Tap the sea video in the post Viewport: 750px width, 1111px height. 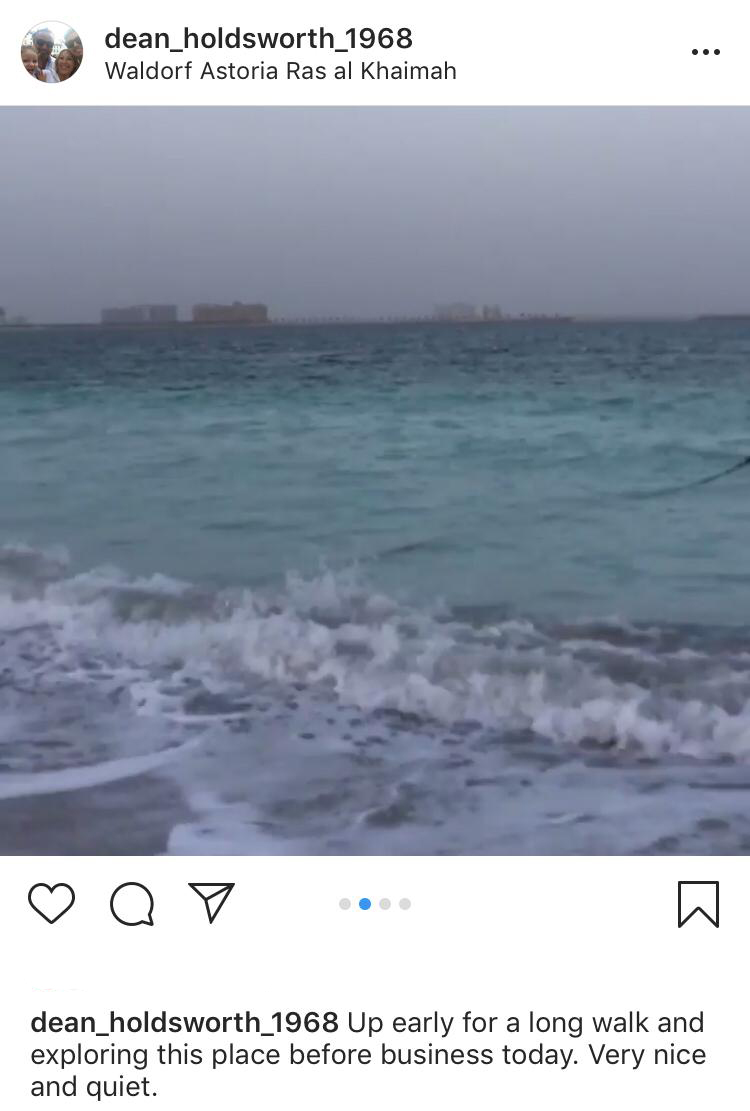click(375, 480)
